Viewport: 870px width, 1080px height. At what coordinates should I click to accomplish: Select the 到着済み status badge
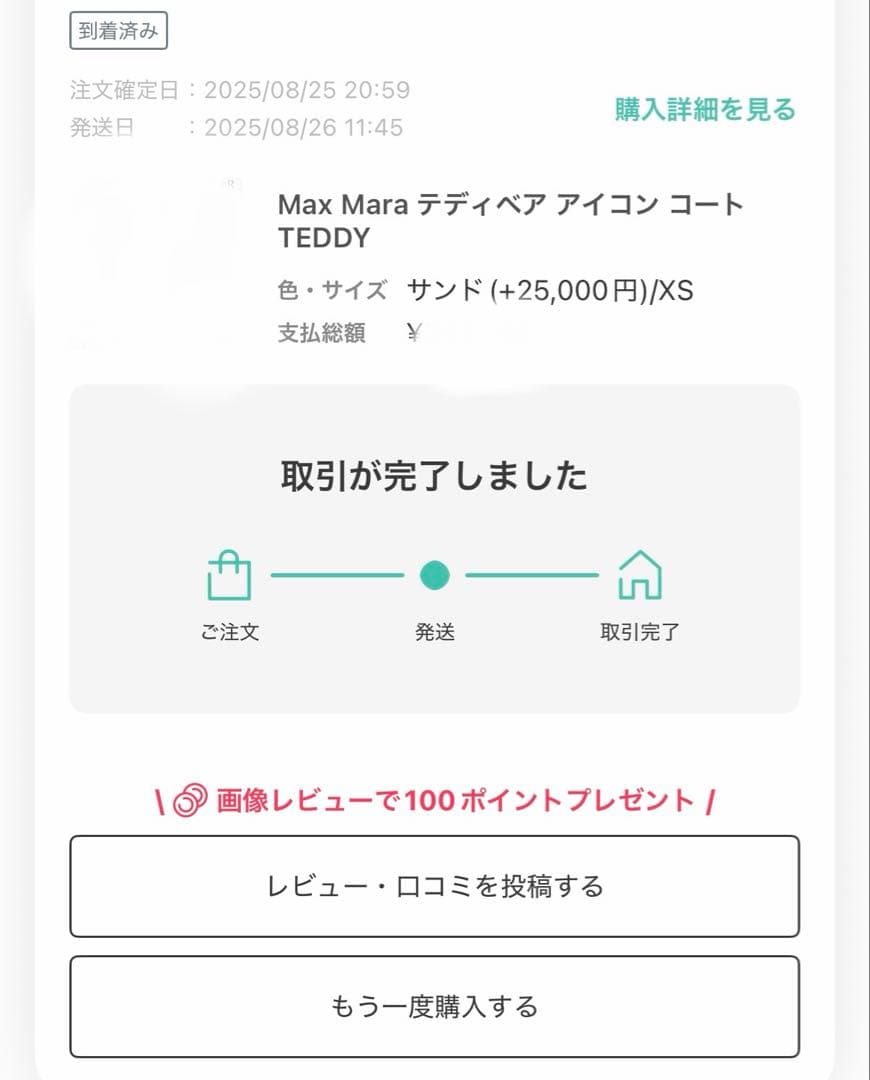(x=118, y=30)
